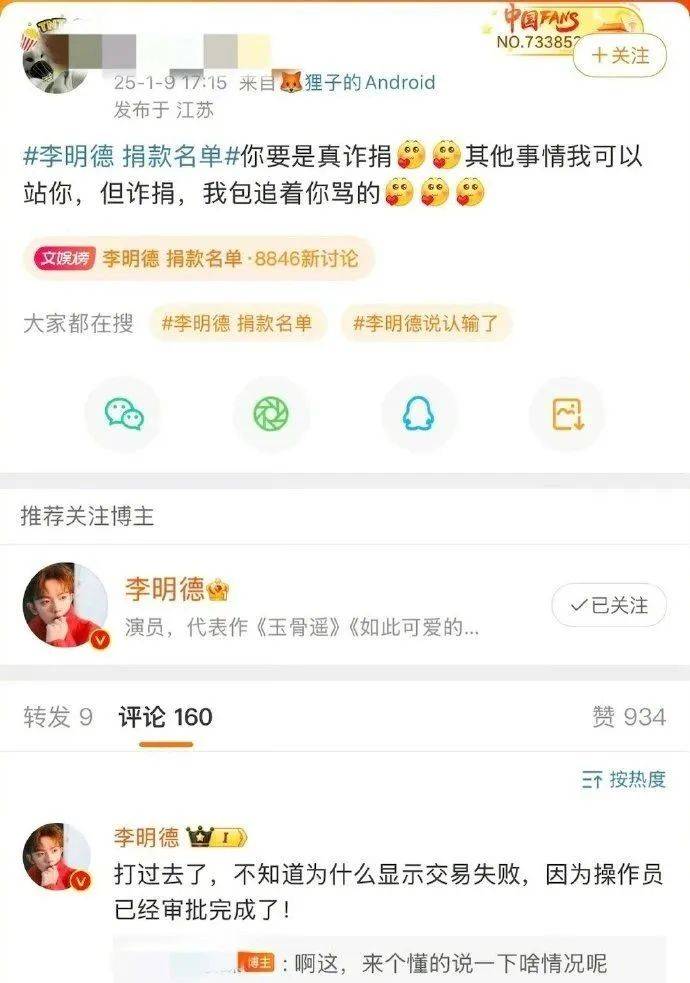This screenshot has height=983, width=690.
Task: Open recommended blogger 李明德's profile
Action: pyautogui.click(x=166, y=589)
